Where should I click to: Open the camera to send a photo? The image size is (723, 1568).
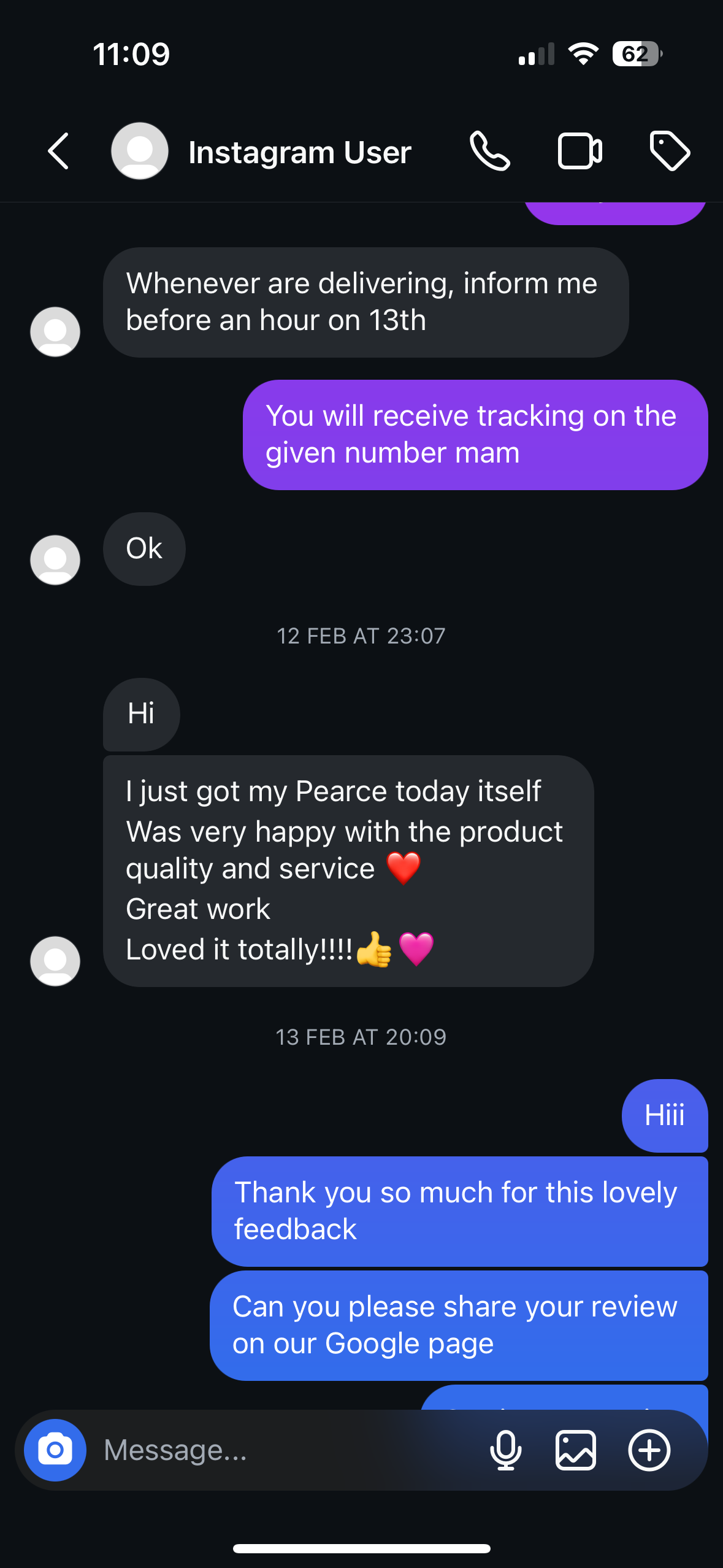point(55,1450)
